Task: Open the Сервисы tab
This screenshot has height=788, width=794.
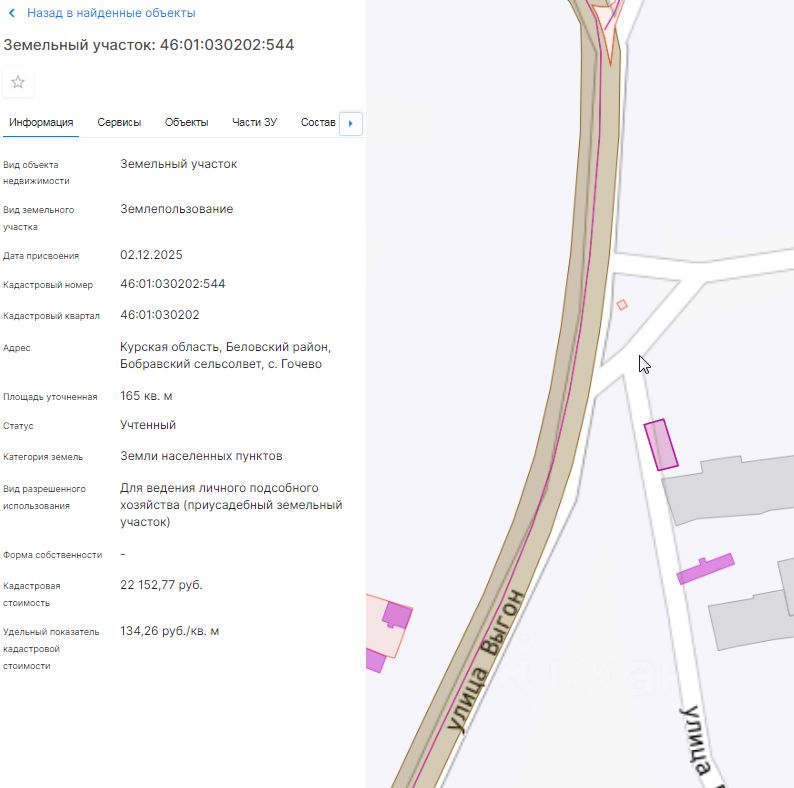Action: coord(119,122)
